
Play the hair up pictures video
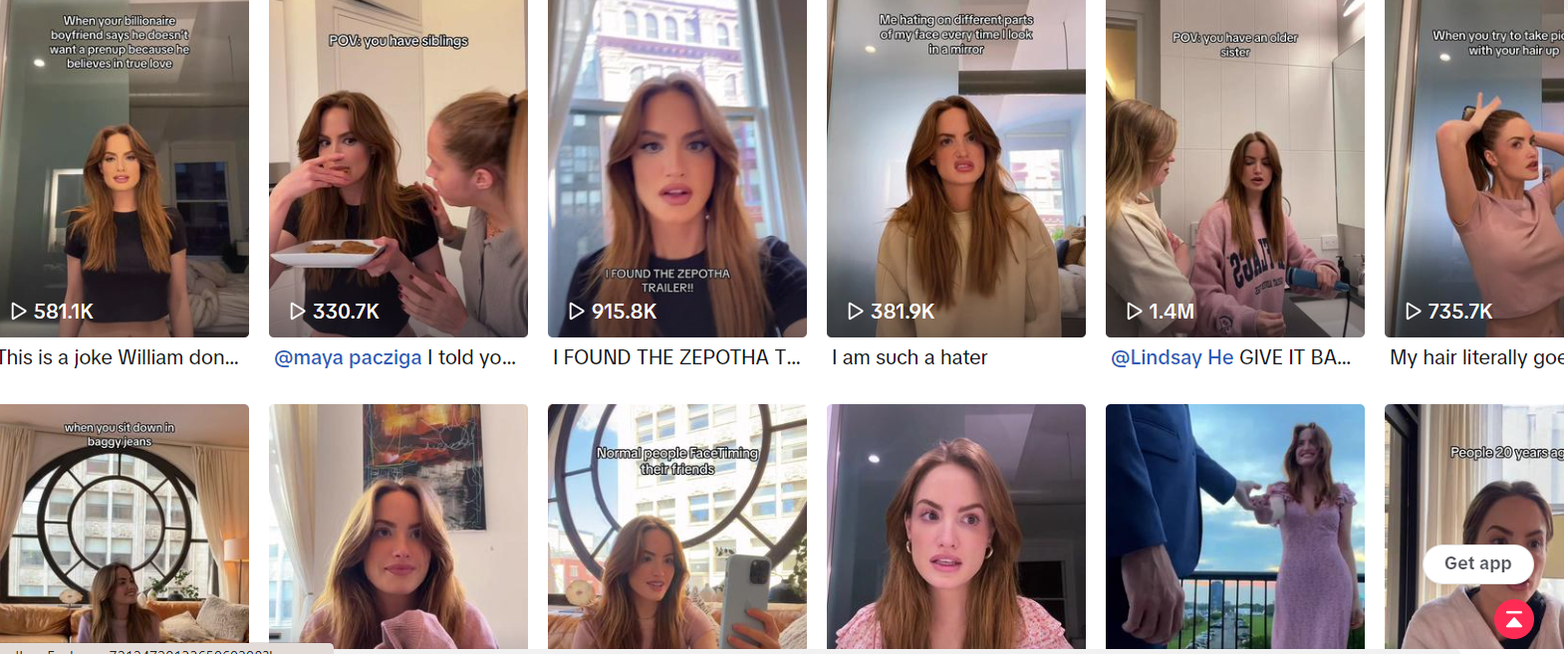click(1475, 168)
